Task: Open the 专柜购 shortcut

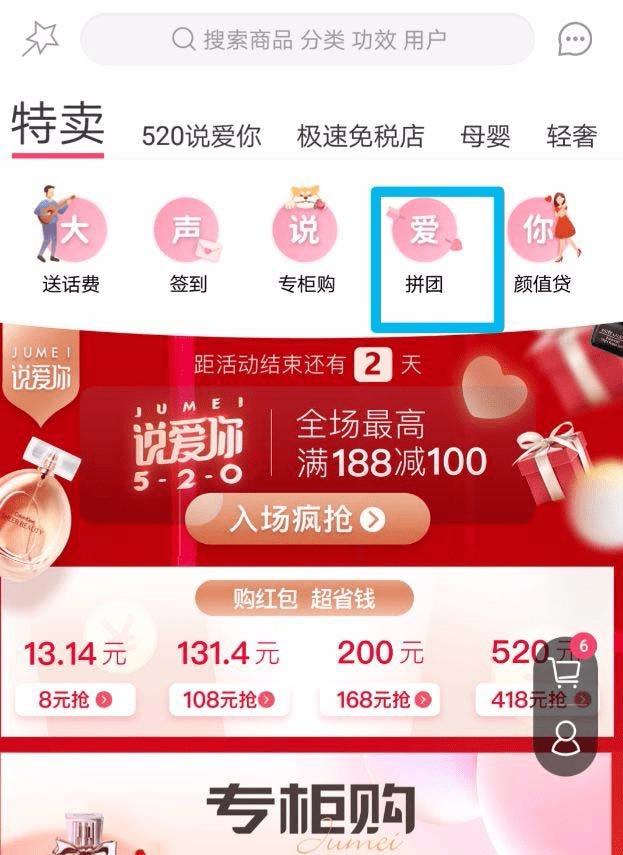Action: click(306, 244)
